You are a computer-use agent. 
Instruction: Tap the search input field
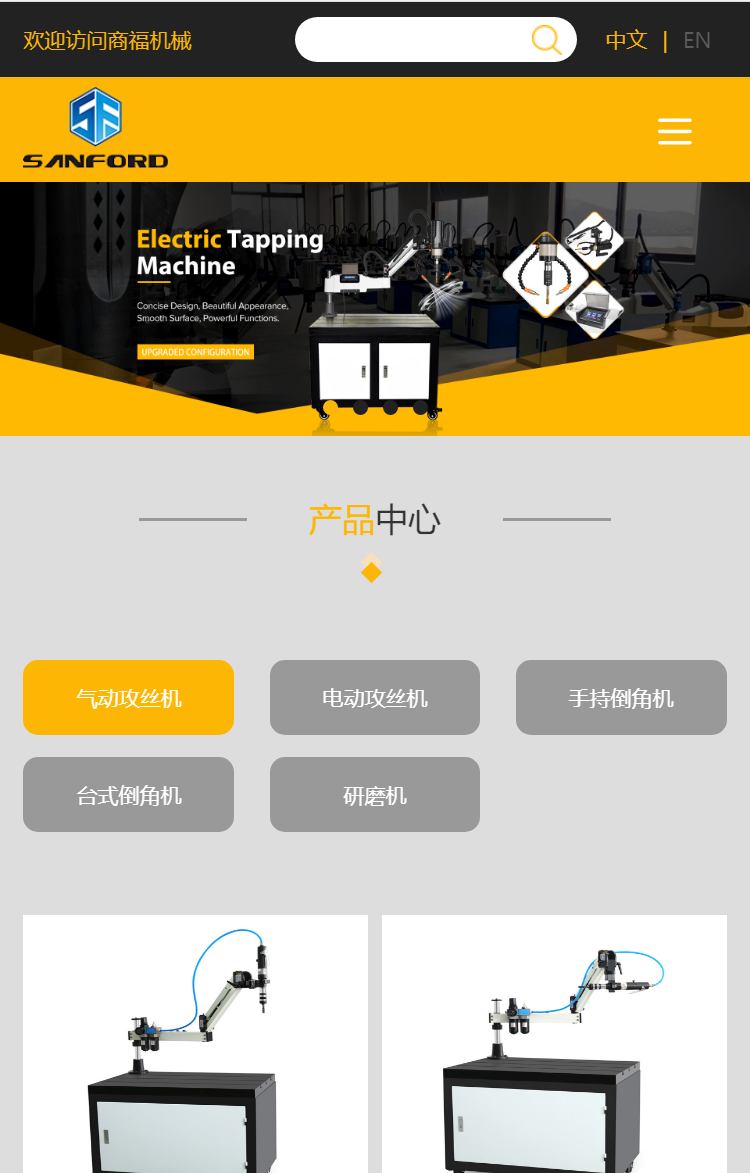coord(410,40)
